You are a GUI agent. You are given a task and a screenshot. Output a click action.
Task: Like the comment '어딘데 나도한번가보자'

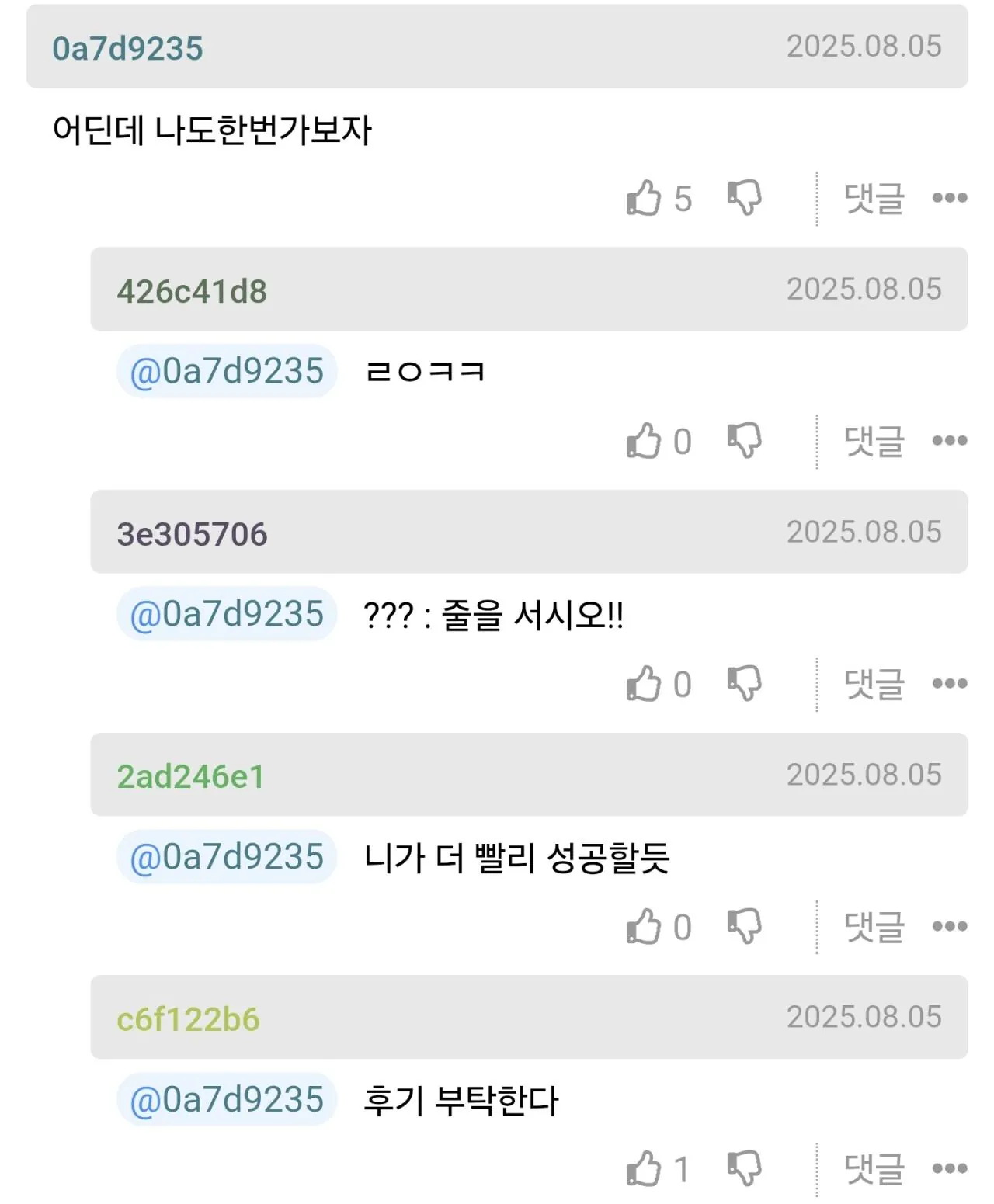tap(644, 198)
